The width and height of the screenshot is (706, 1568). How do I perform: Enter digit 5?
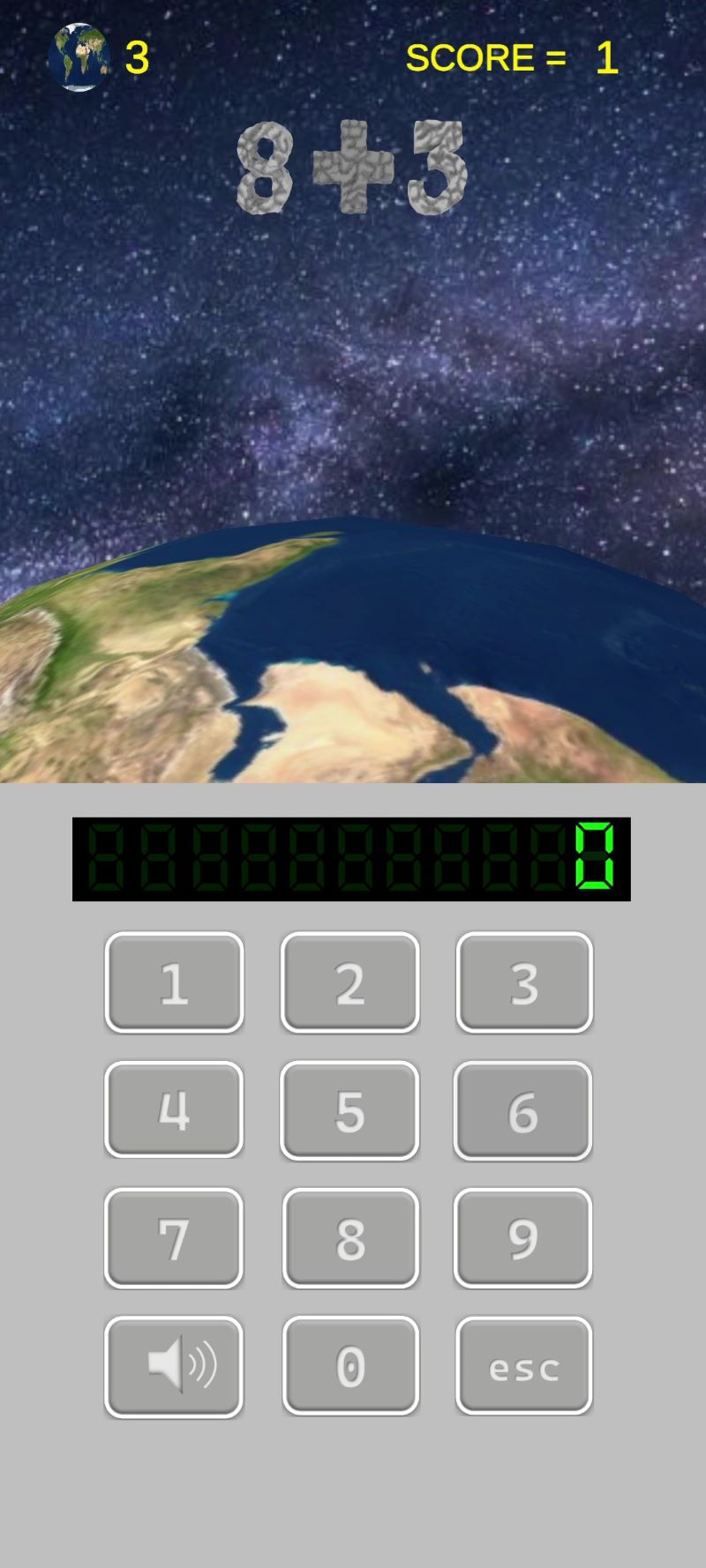[349, 1110]
